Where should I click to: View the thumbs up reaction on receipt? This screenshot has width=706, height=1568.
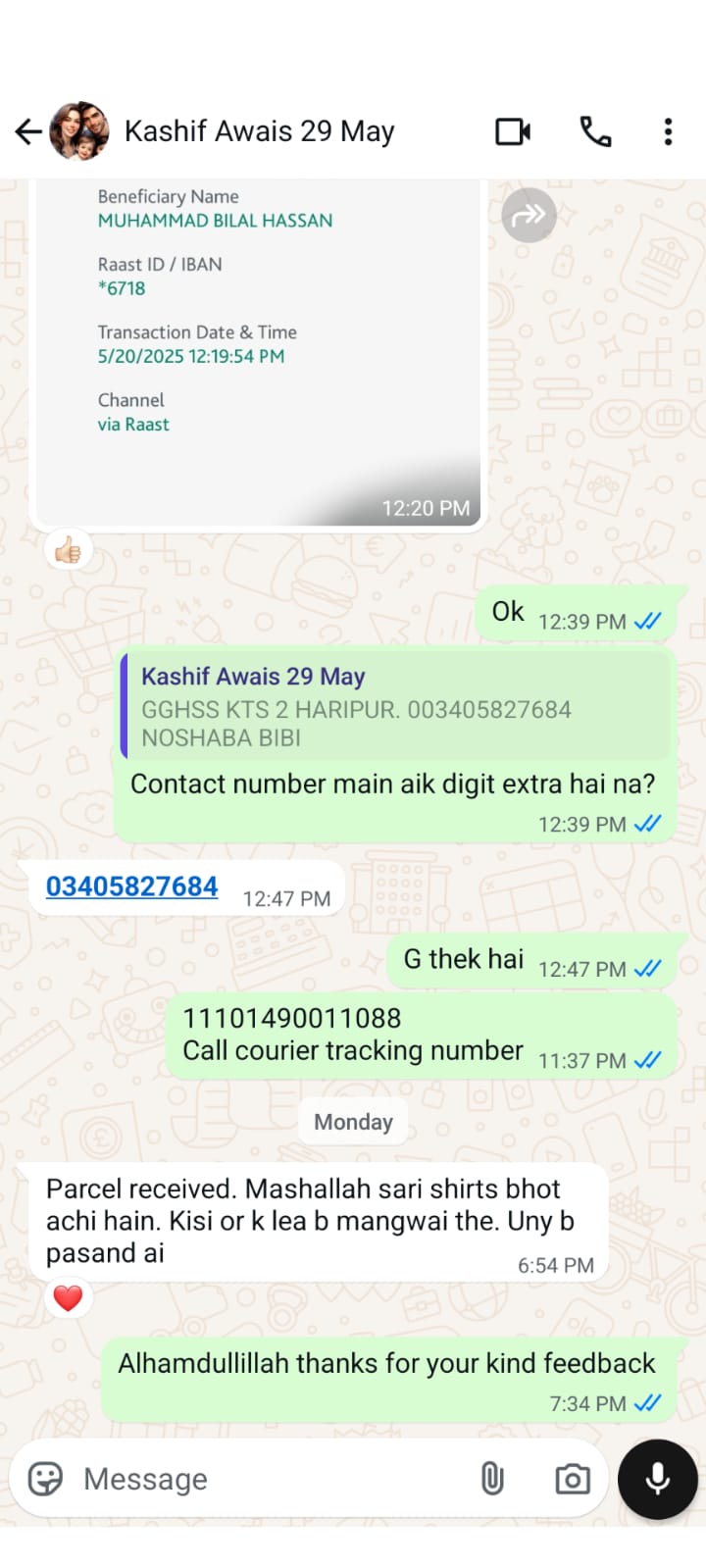tap(69, 551)
